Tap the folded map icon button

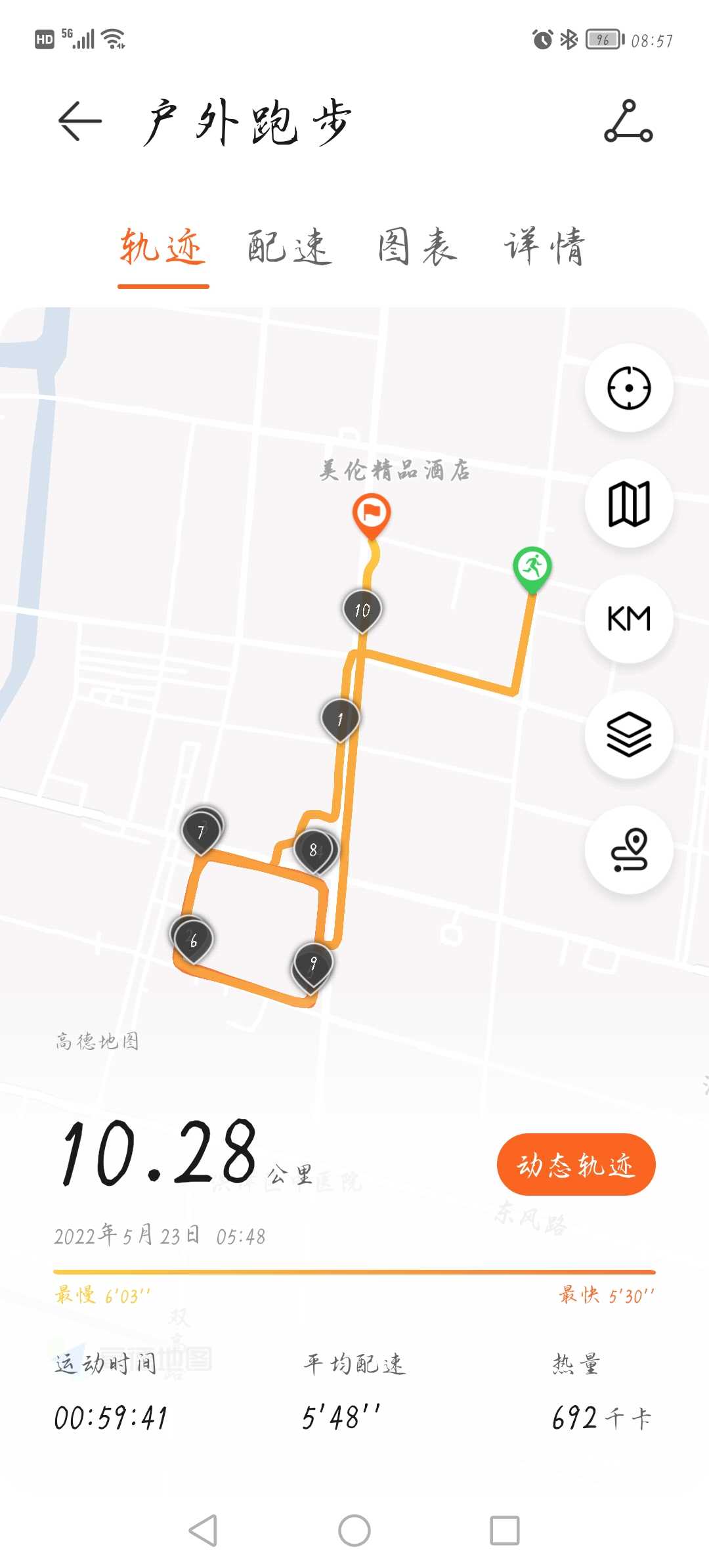click(629, 504)
